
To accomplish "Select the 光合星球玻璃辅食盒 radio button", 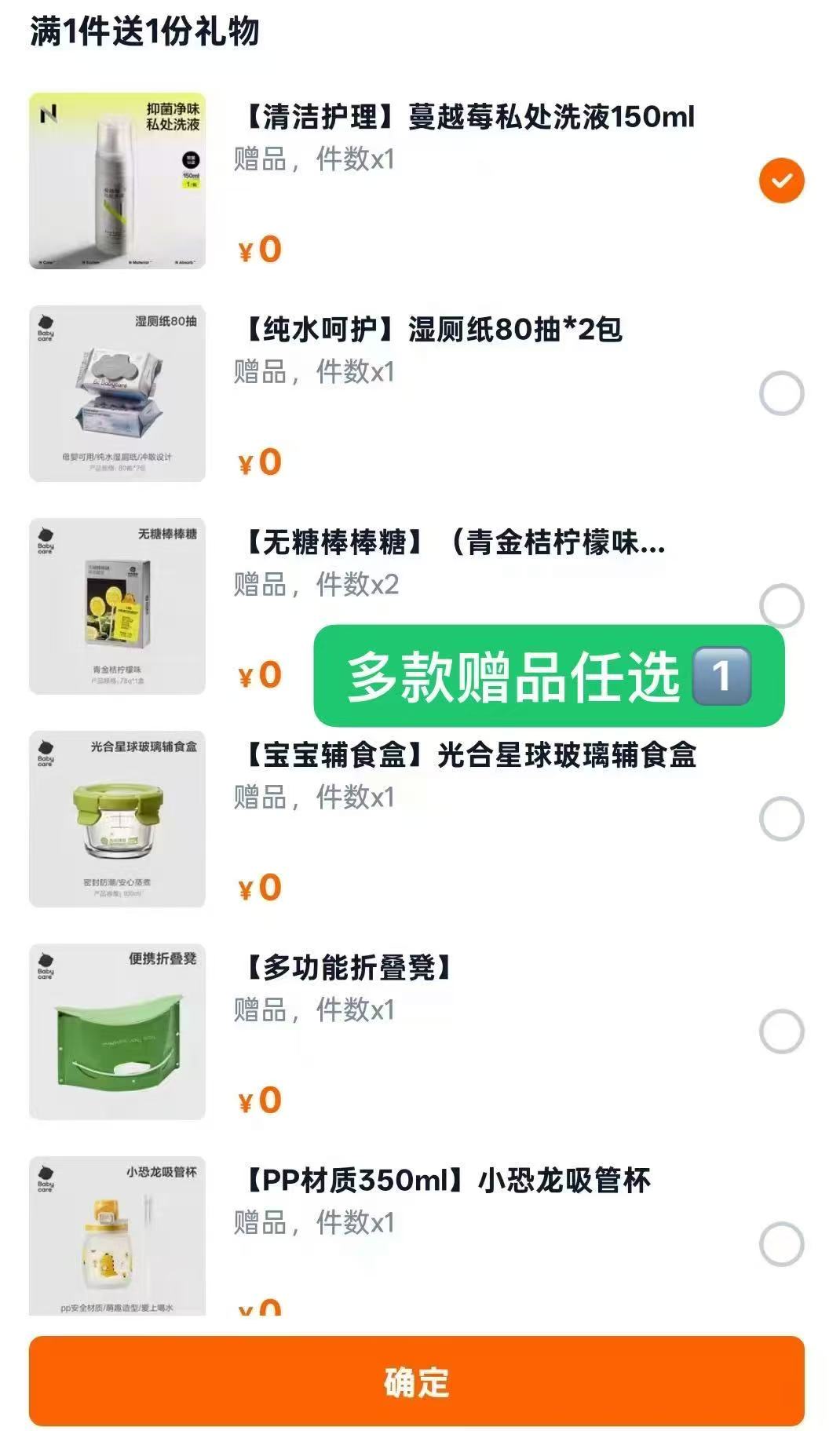I will (x=780, y=816).
